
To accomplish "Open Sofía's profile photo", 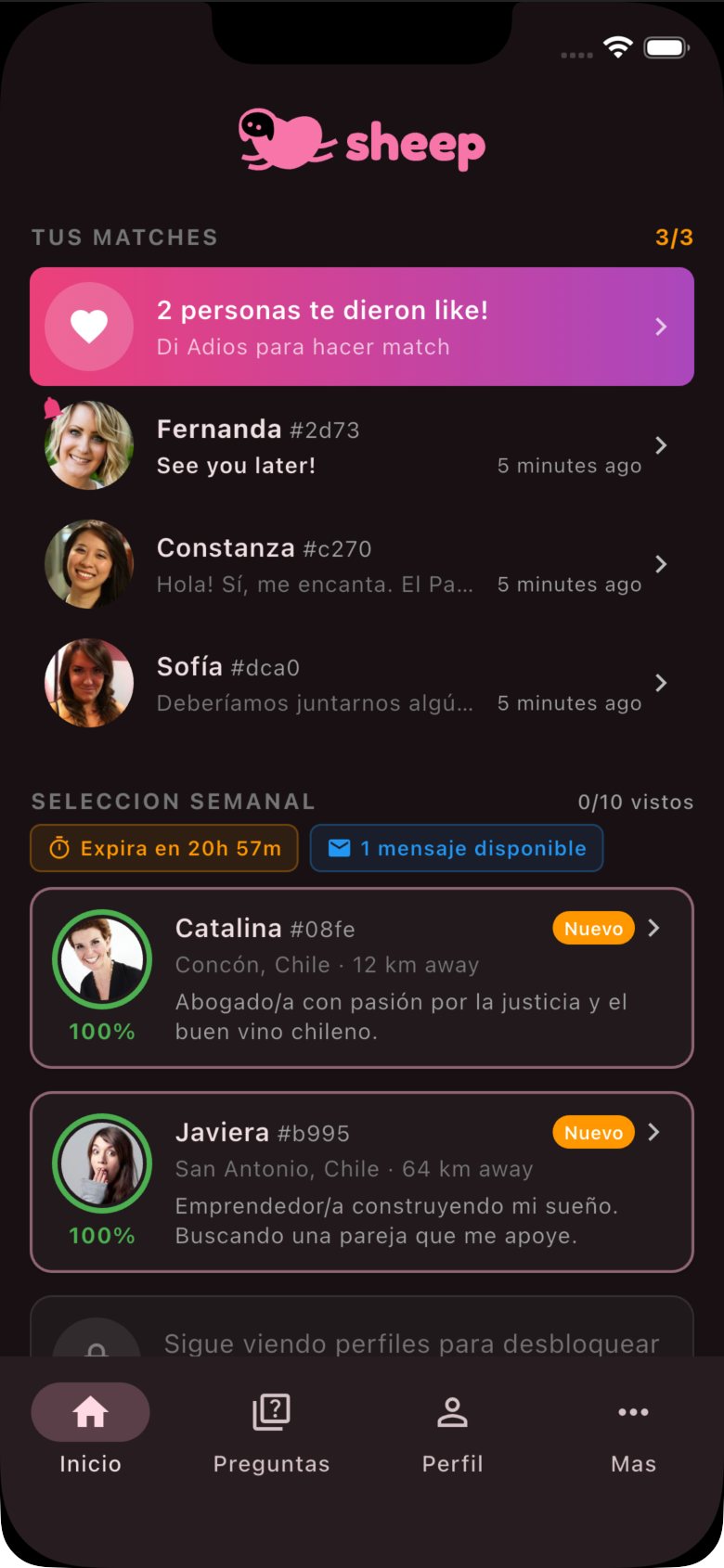I will [x=89, y=683].
